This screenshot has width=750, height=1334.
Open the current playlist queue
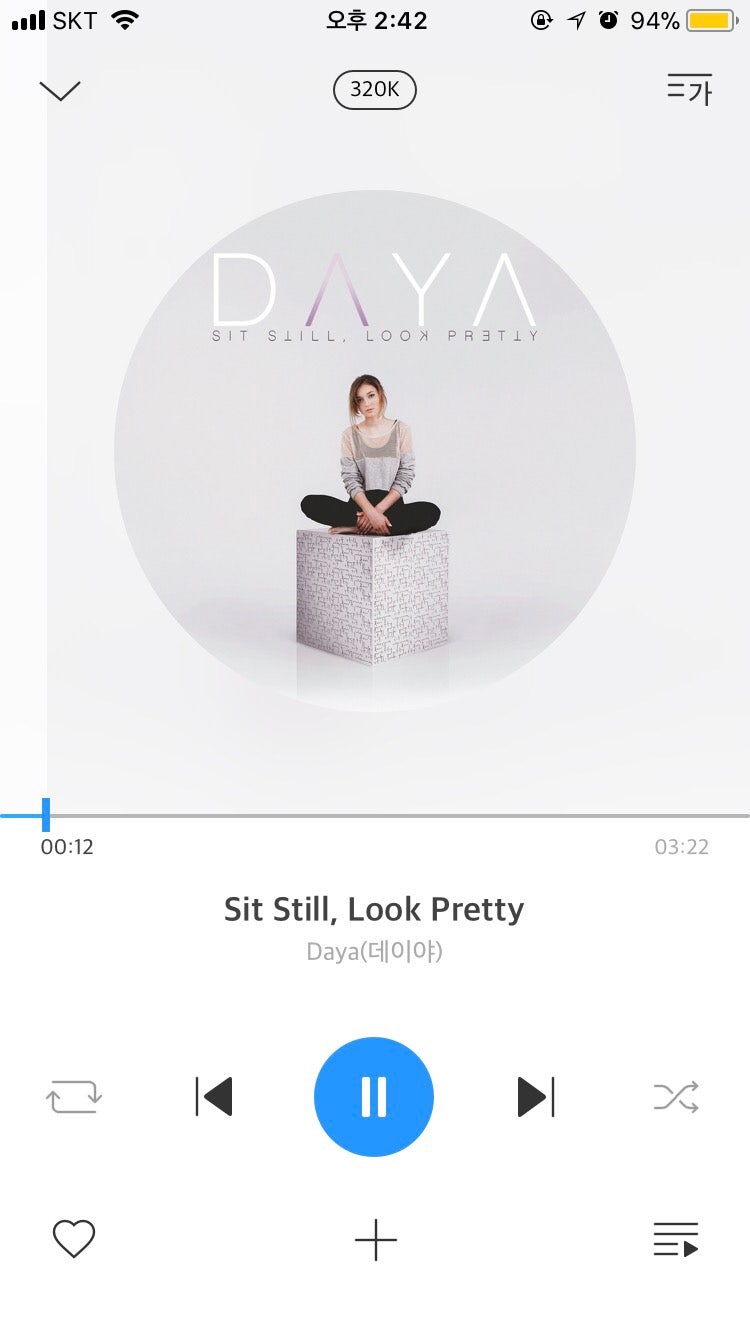676,1240
